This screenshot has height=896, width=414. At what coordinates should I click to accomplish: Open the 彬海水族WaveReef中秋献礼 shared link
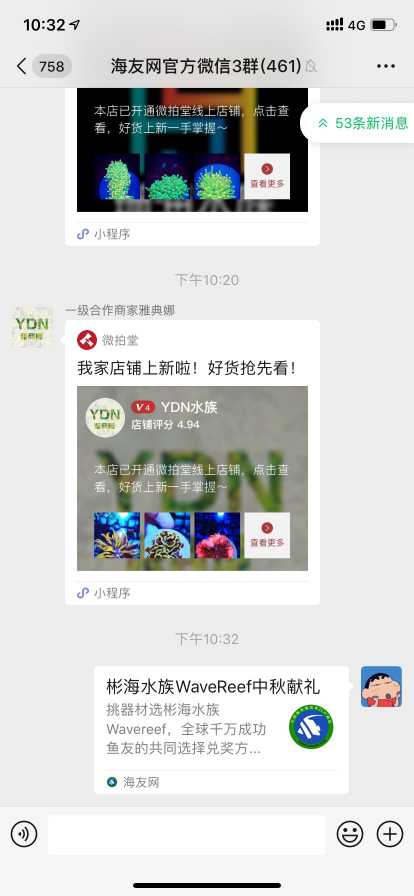point(221,730)
